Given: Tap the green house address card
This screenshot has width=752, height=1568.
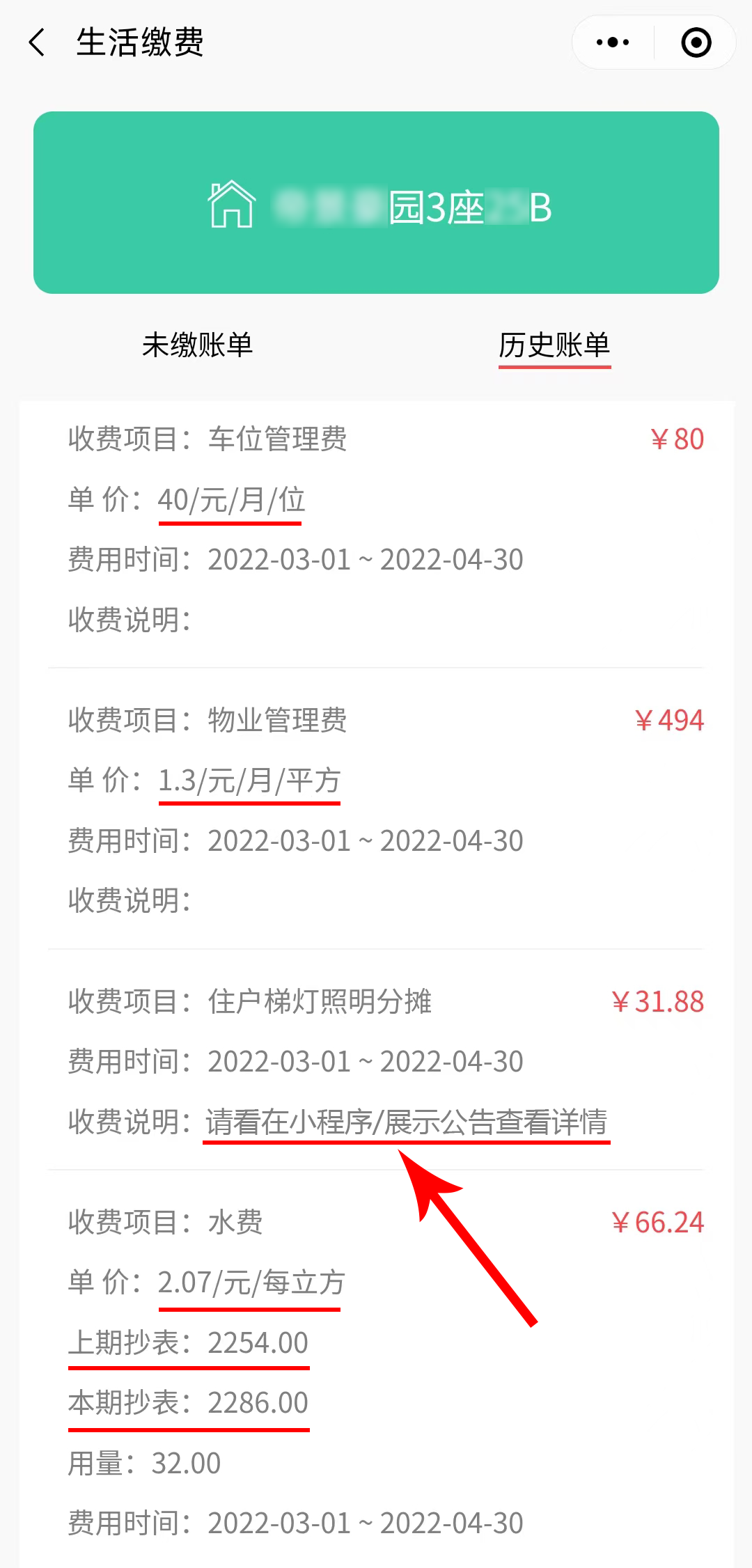Looking at the screenshot, I should 376,203.
